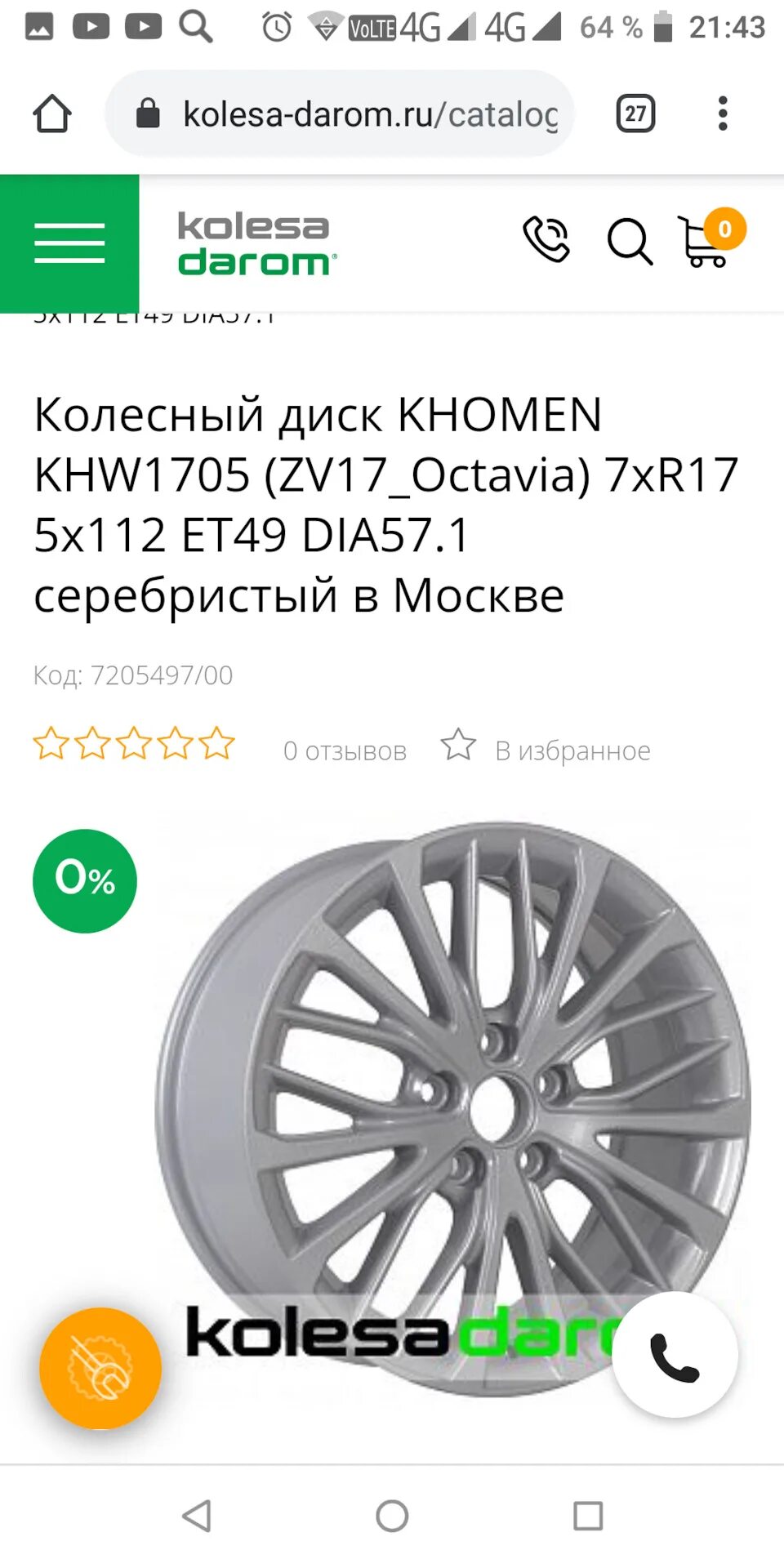Open the green hamburger site menu
Screen dimensions: 784x1568
click(x=69, y=243)
